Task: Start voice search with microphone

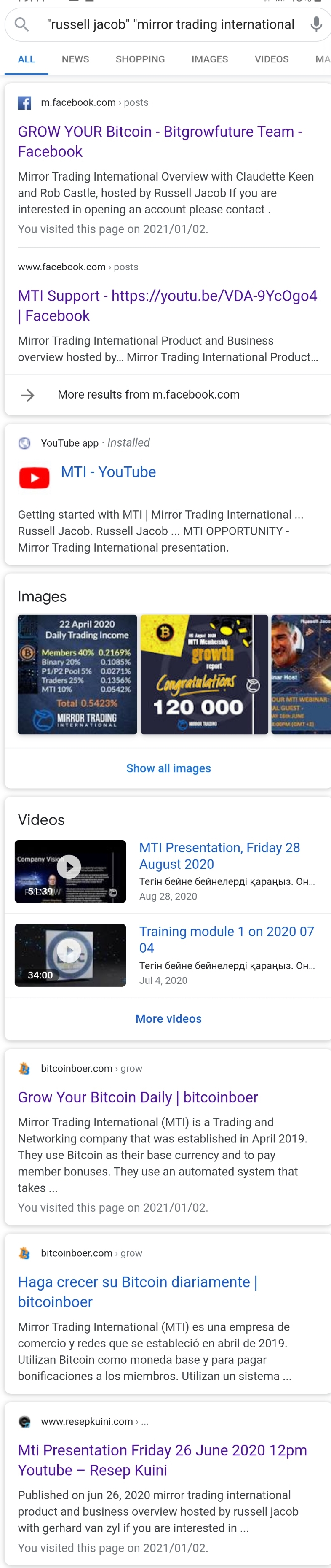Action: [x=316, y=24]
